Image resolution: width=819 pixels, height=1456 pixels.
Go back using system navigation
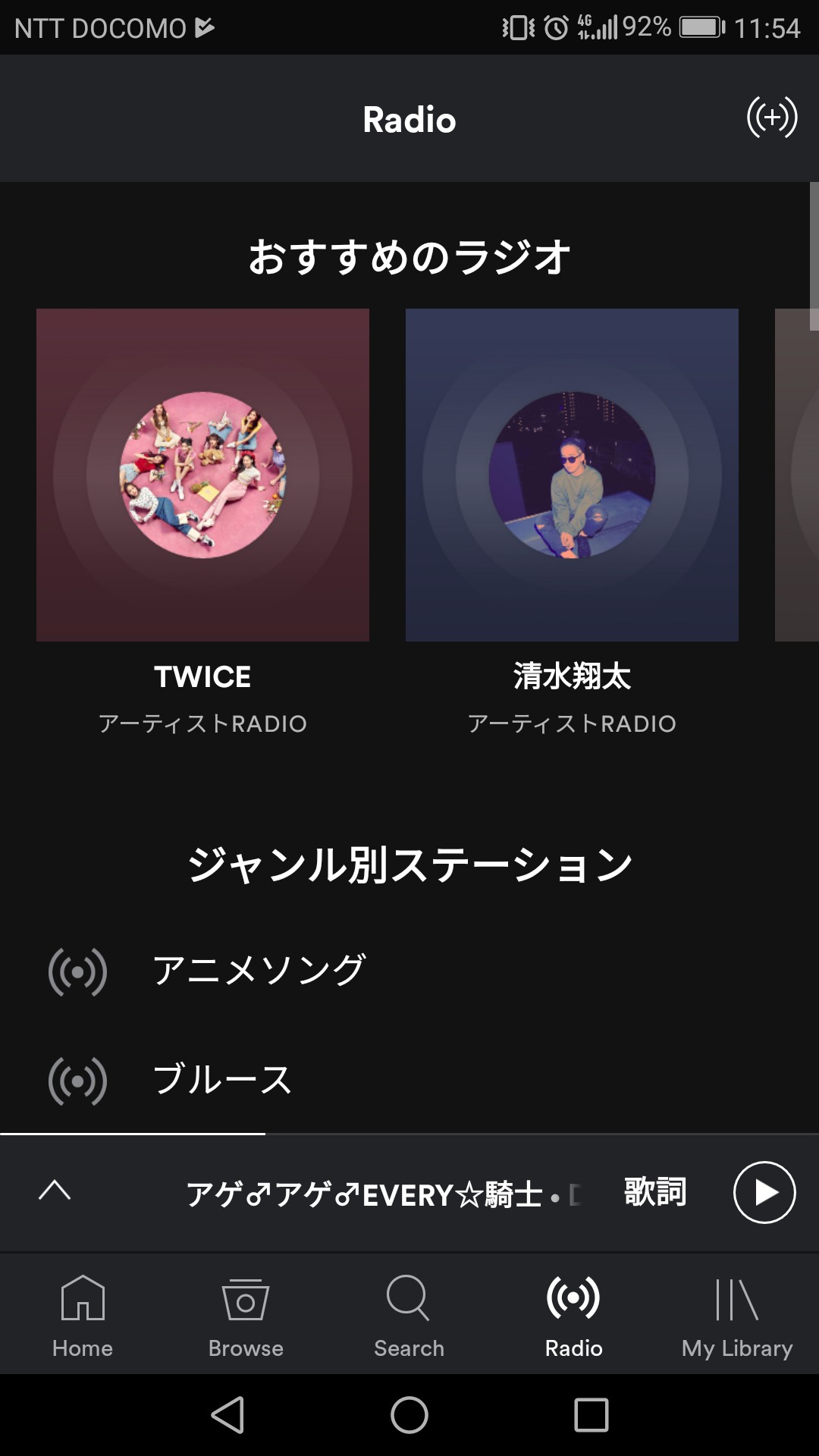click(227, 1415)
